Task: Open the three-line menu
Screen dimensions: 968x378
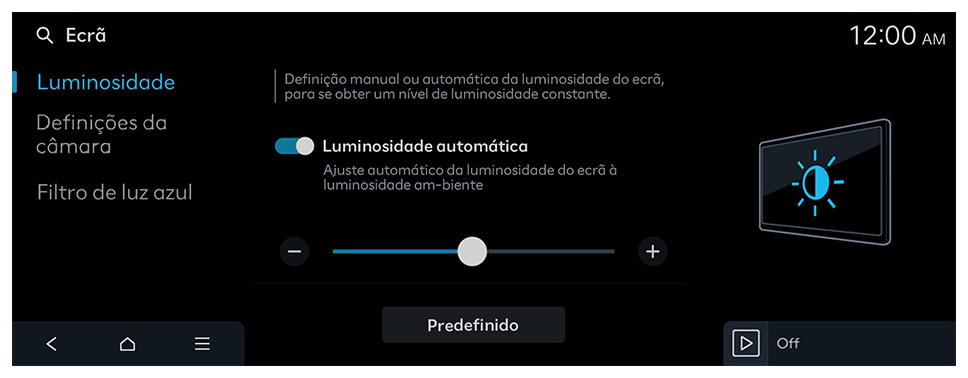Action: pos(202,344)
